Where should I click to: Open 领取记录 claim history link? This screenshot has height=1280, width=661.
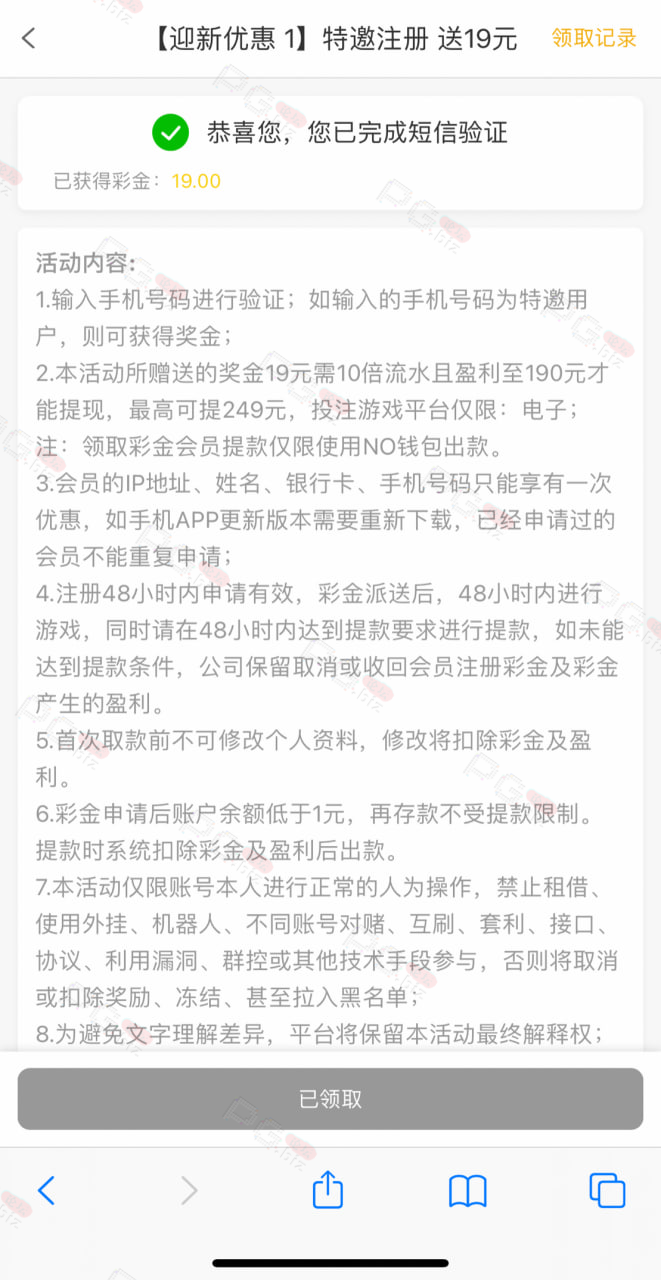594,39
